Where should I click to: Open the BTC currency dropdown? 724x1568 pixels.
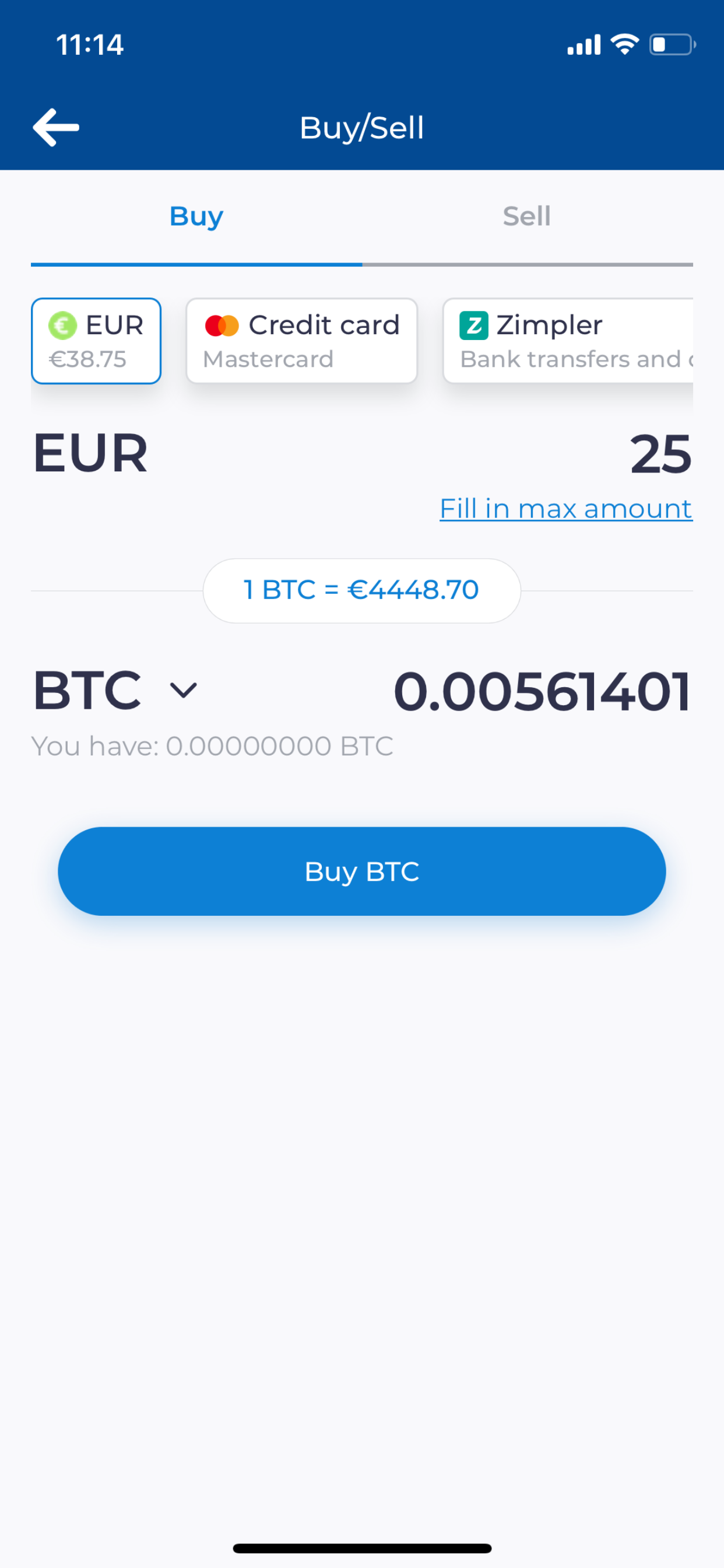coord(115,689)
